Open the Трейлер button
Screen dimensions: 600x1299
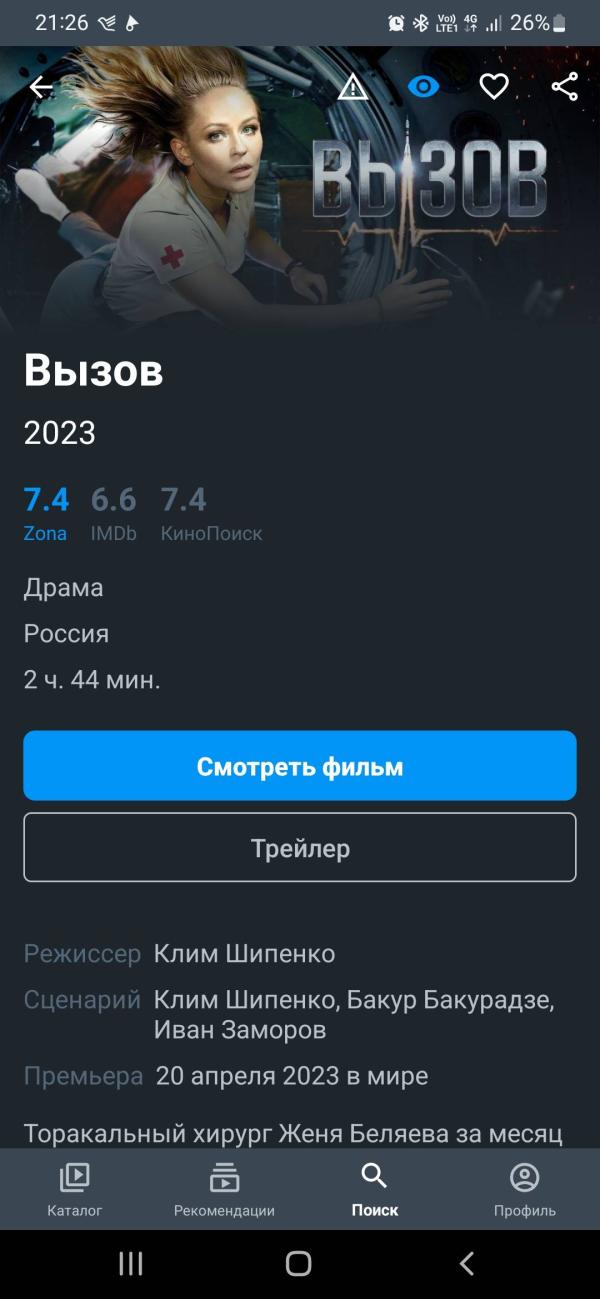coord(300,848)
